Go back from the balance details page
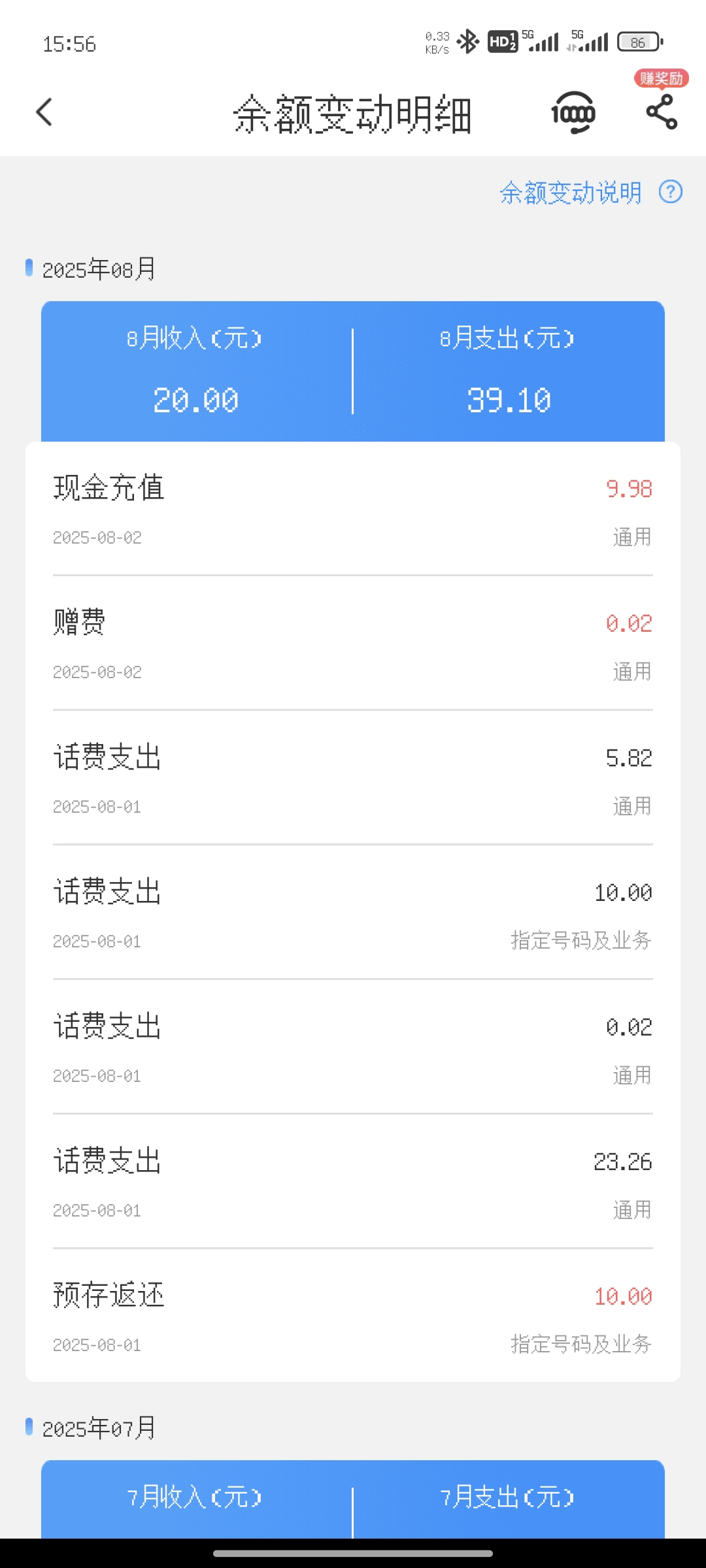706x1568 pixels. [44, 112]
